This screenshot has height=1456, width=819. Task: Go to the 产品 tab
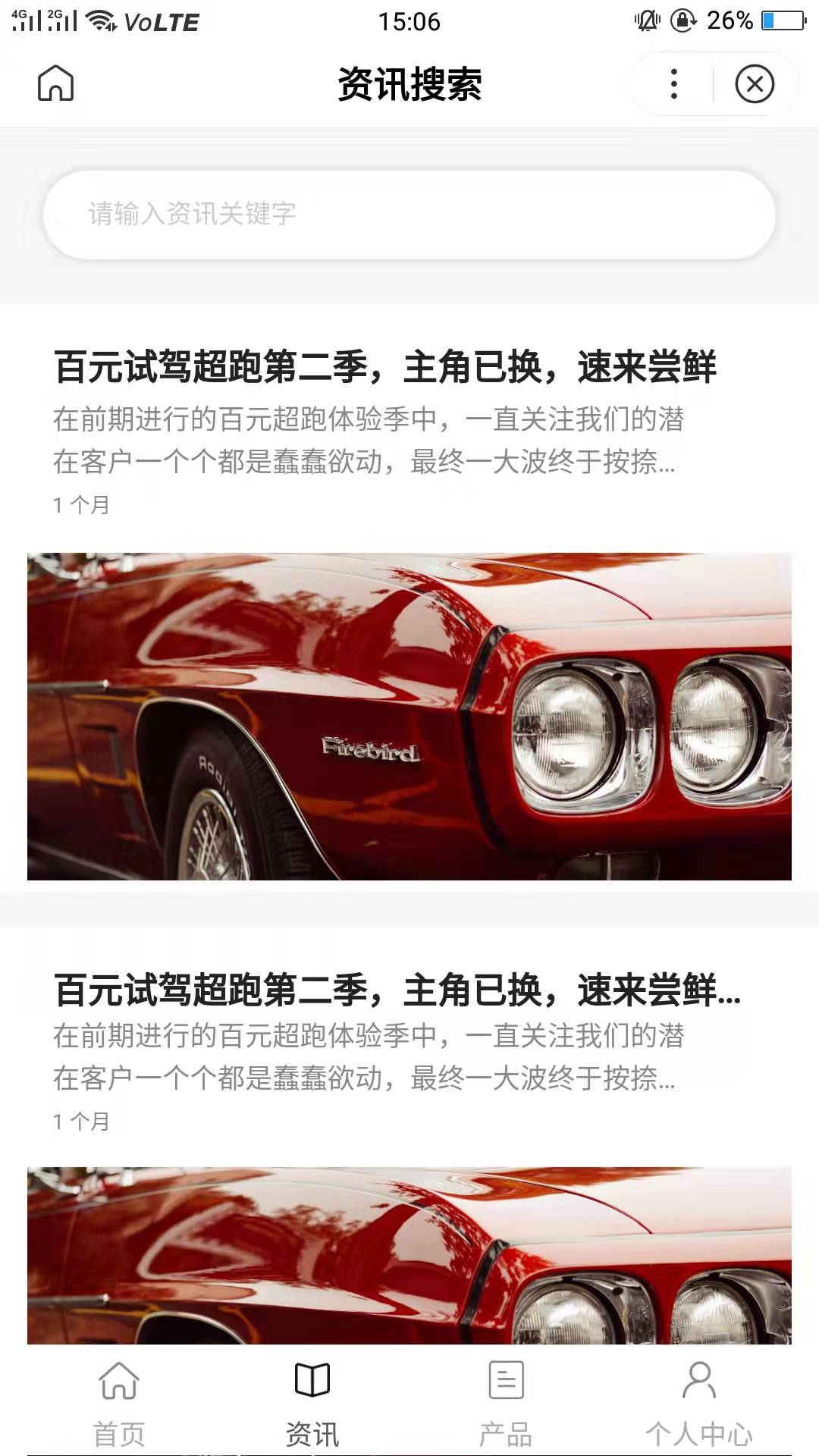click(506, 1401)
